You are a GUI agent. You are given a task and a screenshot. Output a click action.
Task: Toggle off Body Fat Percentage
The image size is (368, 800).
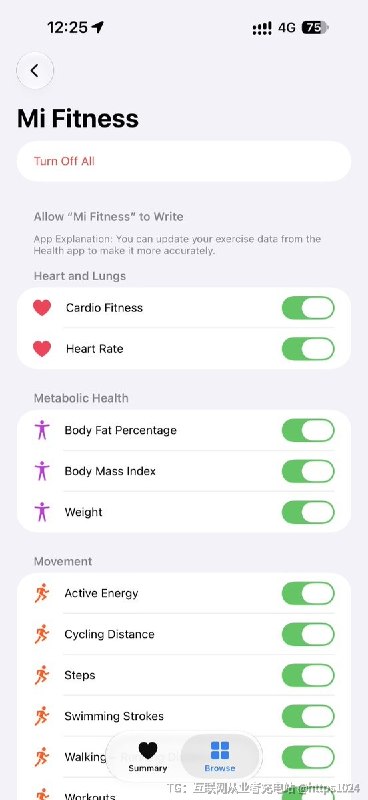click(308, 430)
